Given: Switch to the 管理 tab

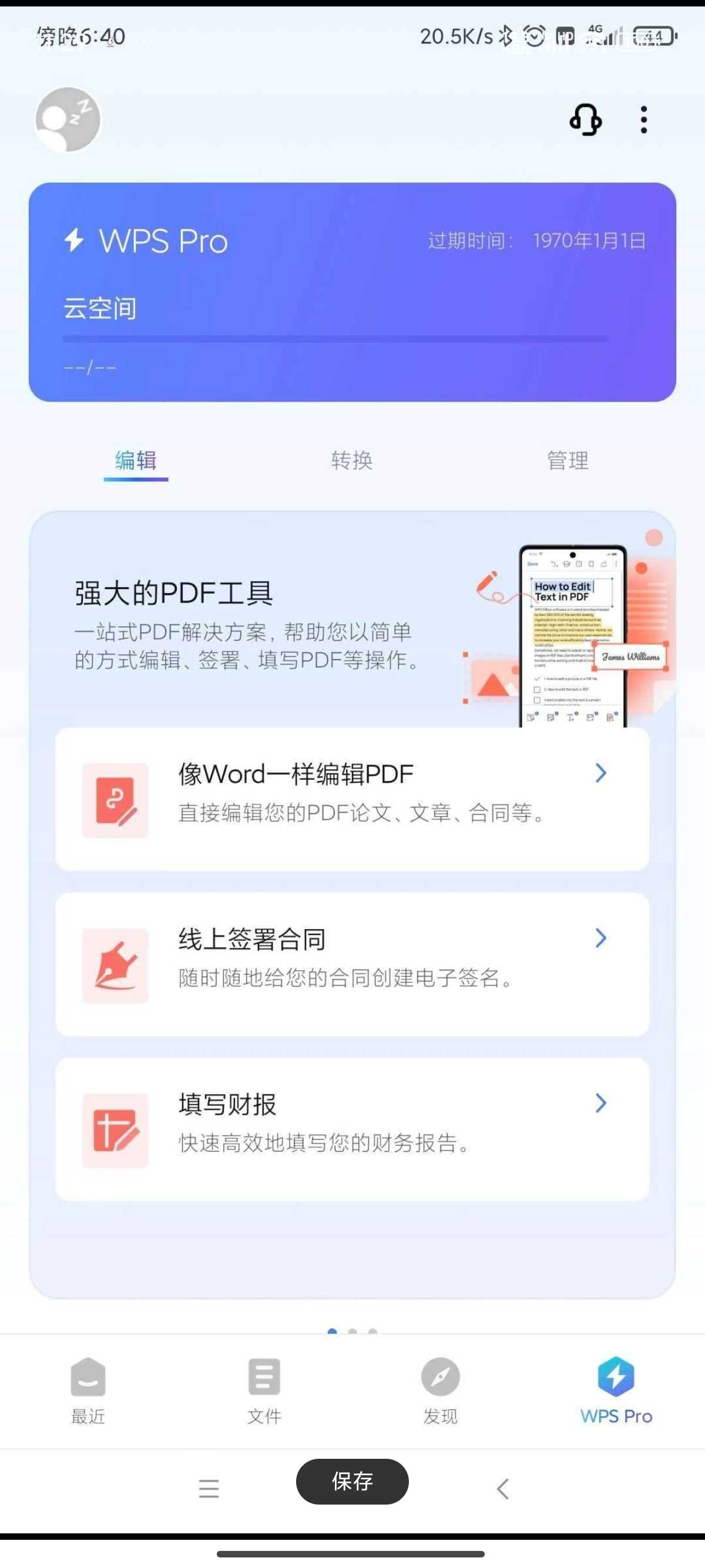Looking at the screenshot, I should point(568,461).
